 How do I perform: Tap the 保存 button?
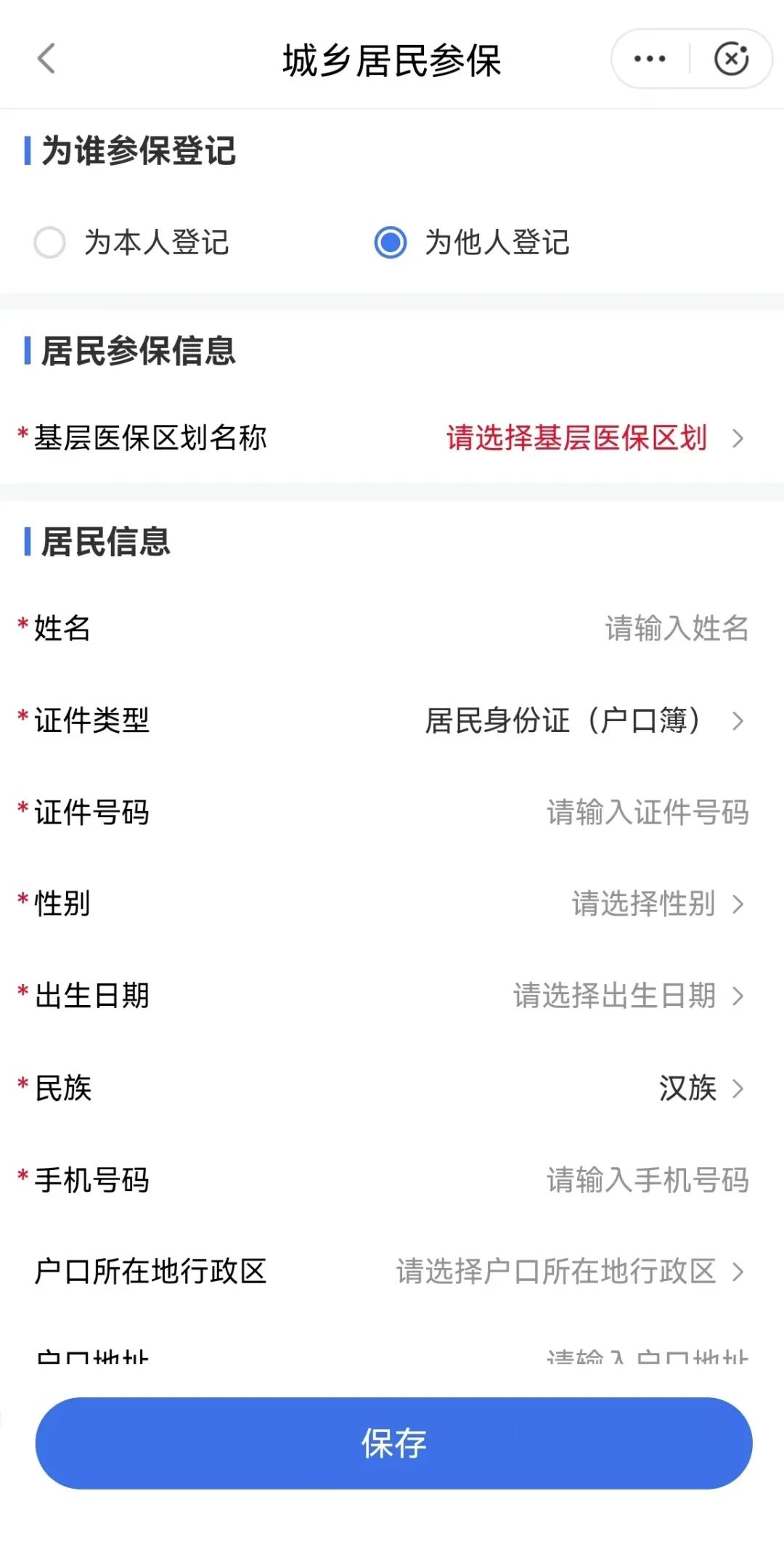(393, 1443)
